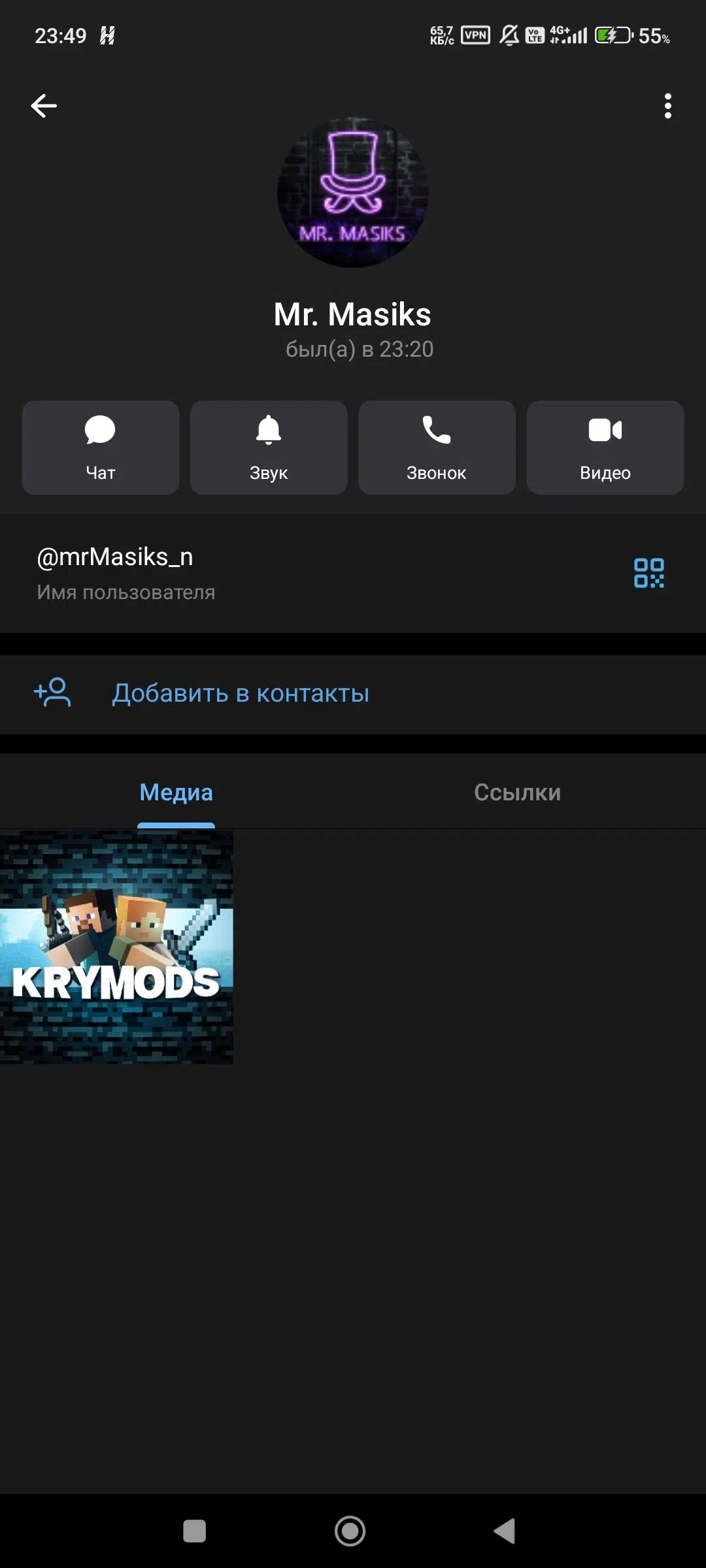The width and height of the screenshot is (706, 1568).
Task: Start a video call with Видео
Action: [605, 448]
